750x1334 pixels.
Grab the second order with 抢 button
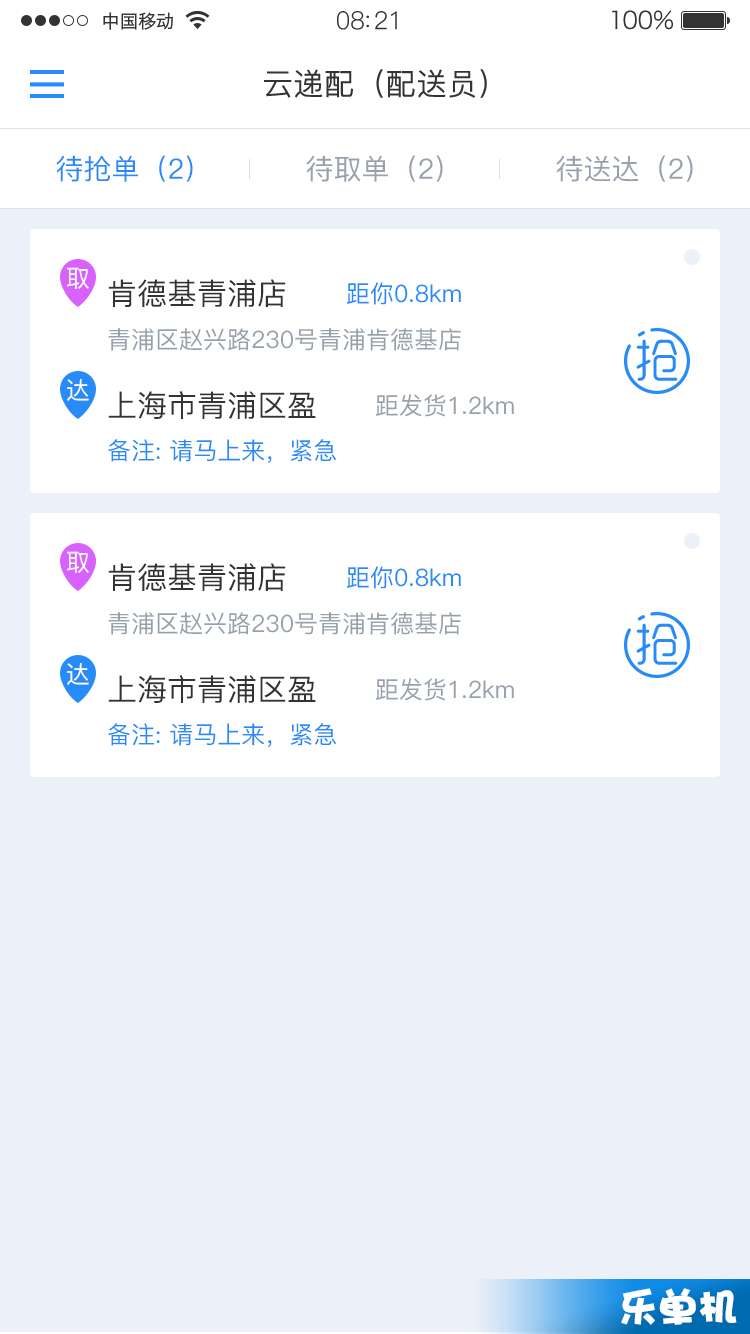(657, 645)
